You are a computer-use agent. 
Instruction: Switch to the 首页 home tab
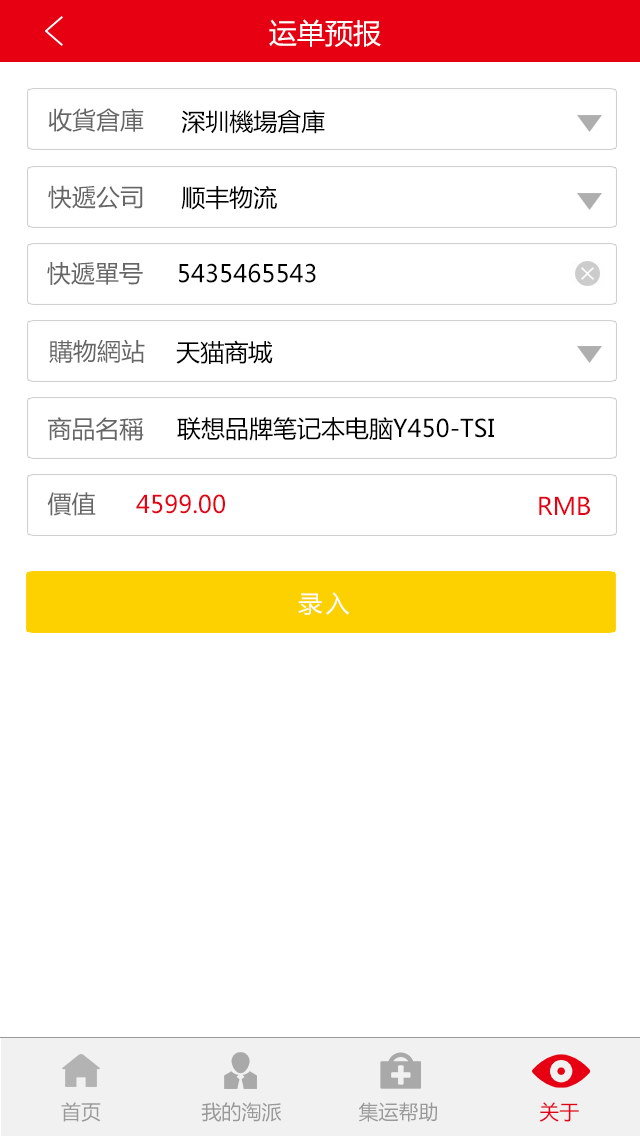81,1086
